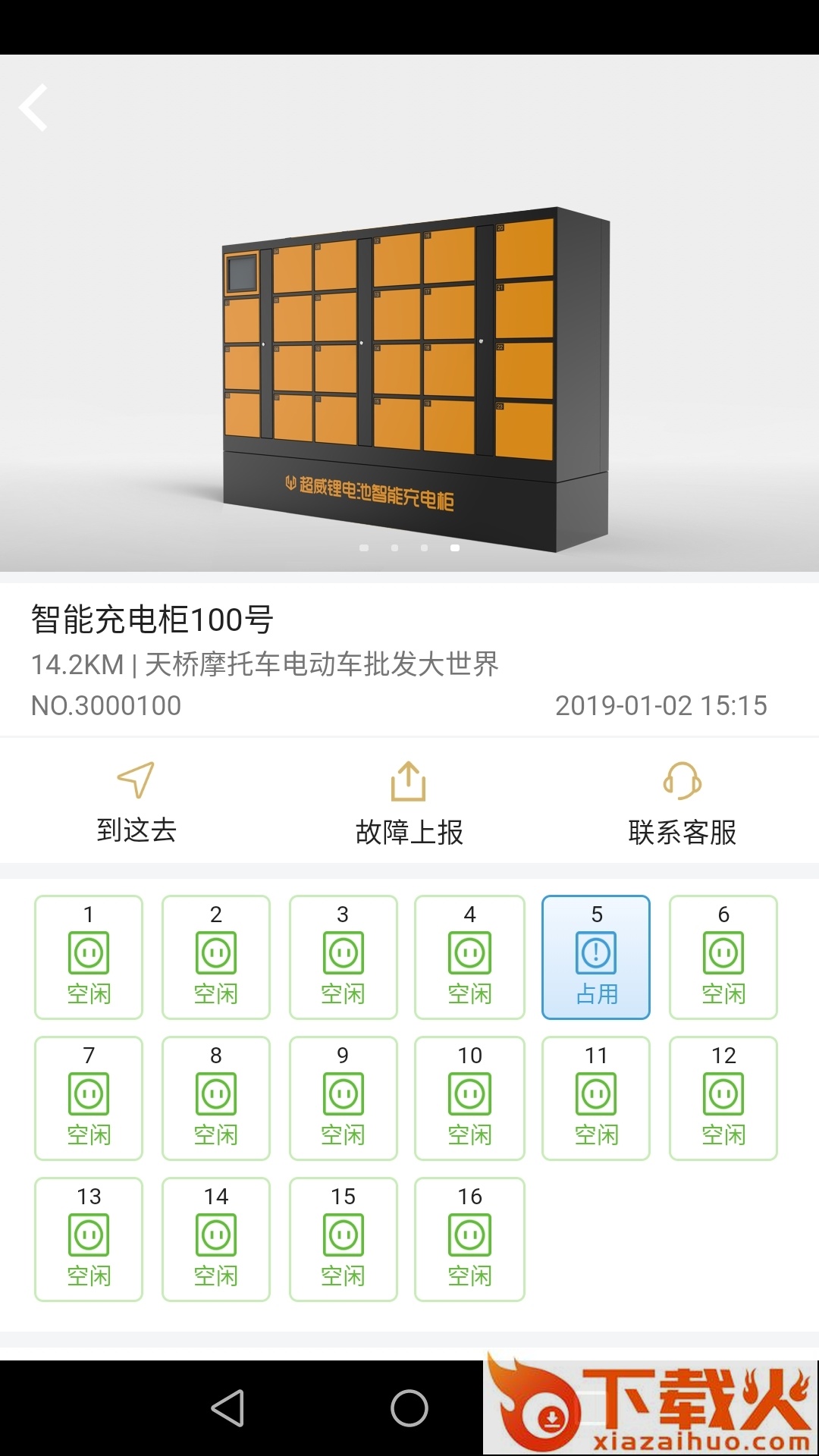Choose charging slot 2
The height and width of the screenshot is (1456, 819).
point(216,957)
